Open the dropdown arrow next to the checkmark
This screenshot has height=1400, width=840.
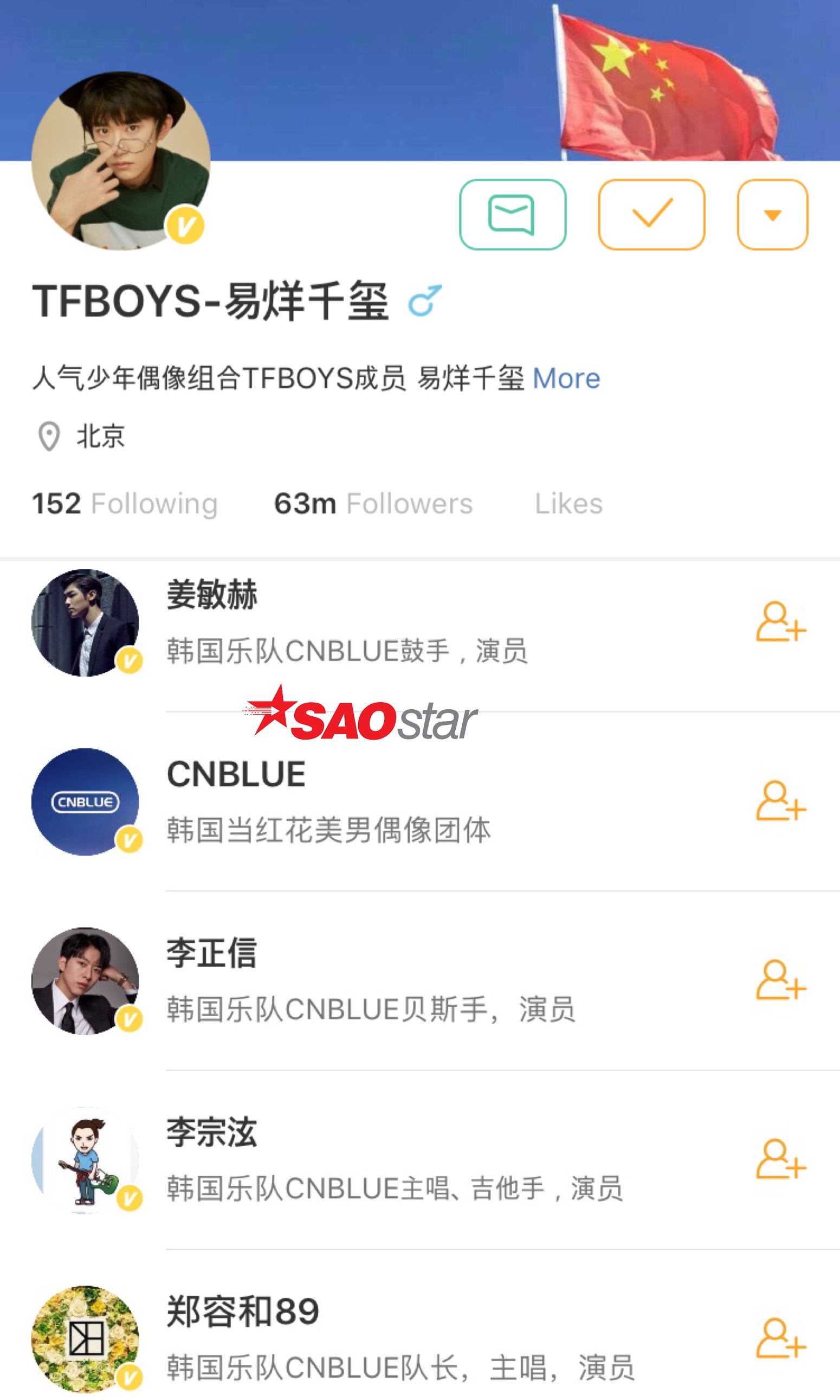pos(772,214)
